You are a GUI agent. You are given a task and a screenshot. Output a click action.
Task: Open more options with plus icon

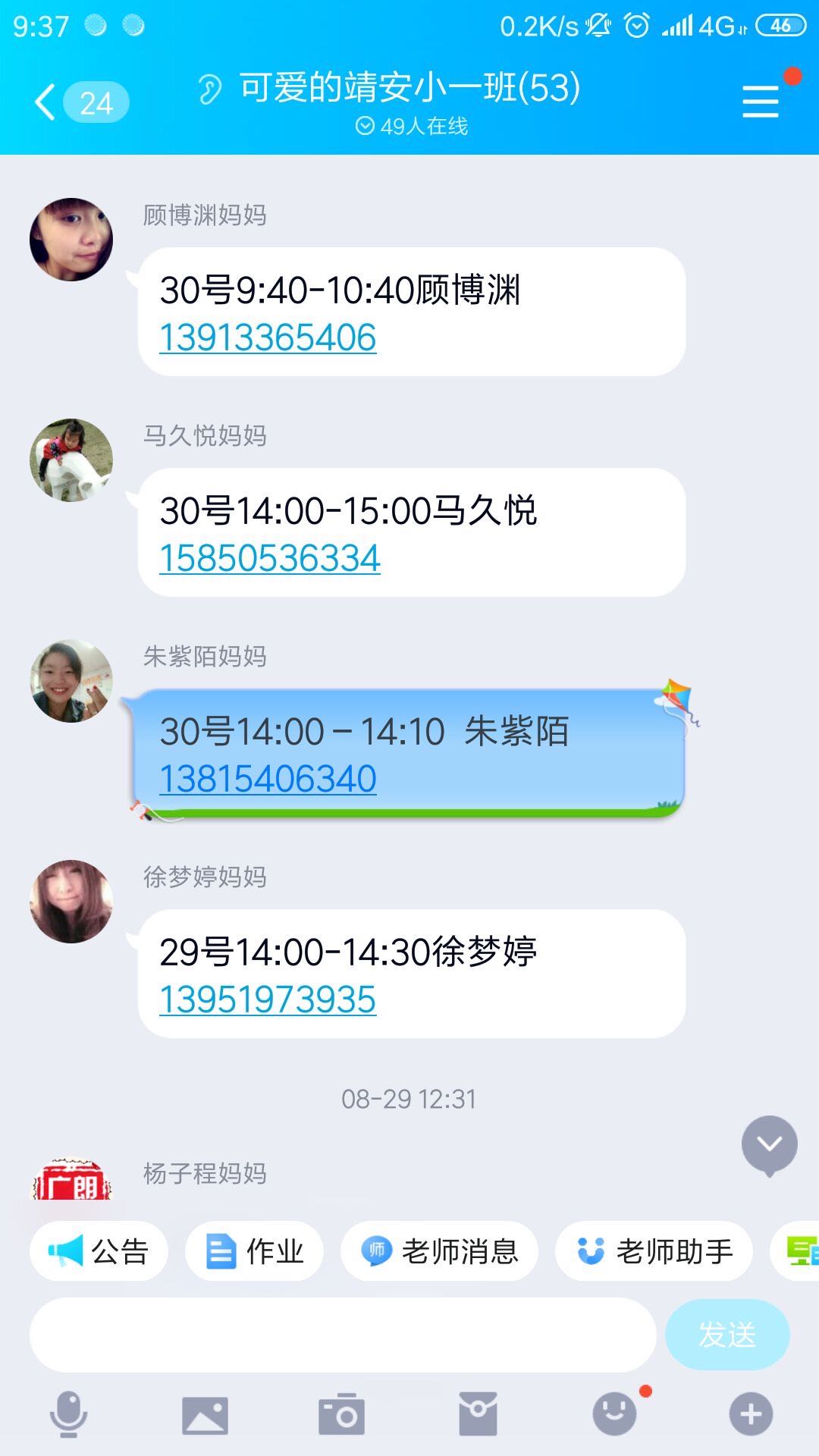coord(751,1414)
